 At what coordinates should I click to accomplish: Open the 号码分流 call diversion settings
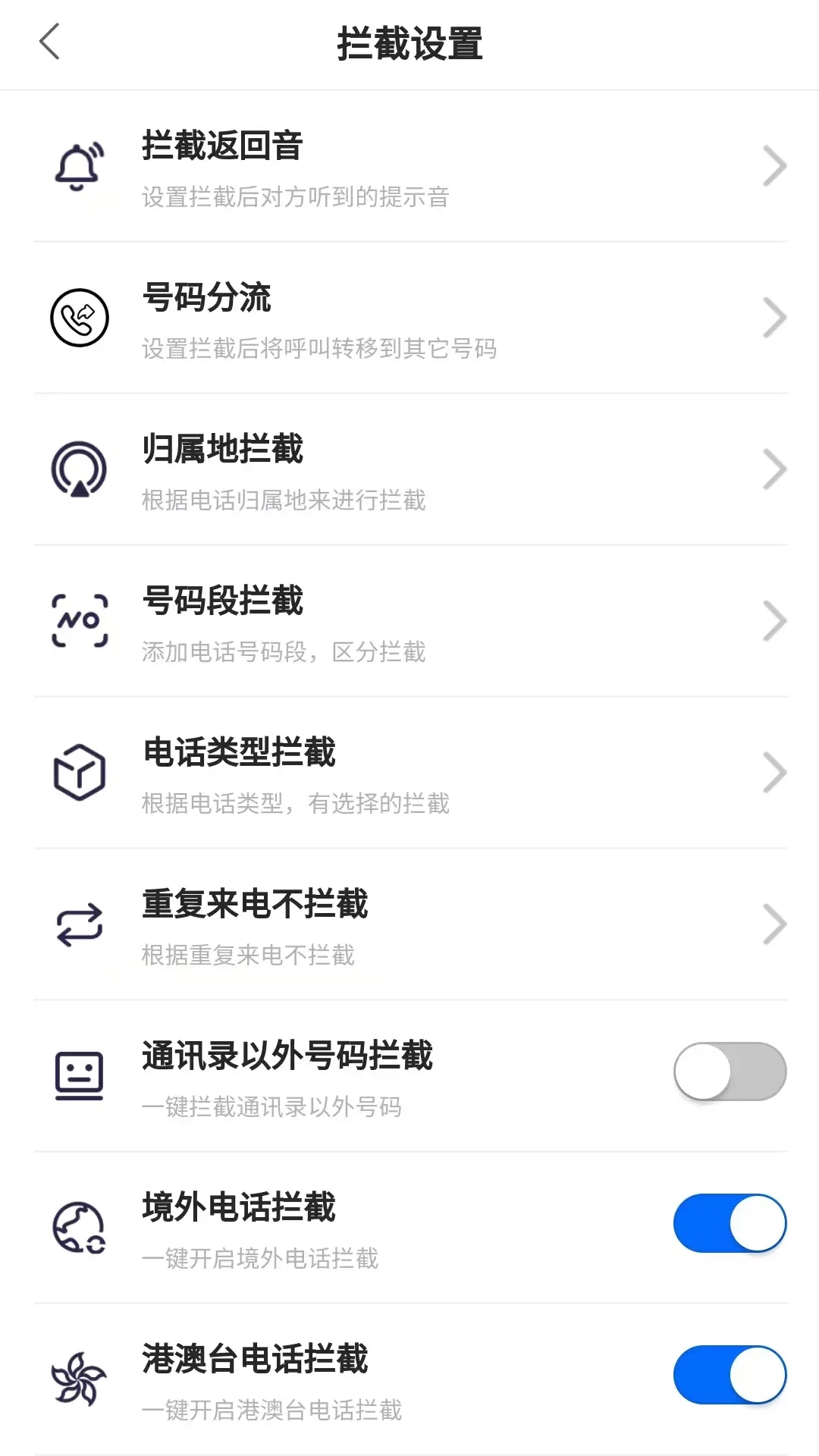point(774,317)
